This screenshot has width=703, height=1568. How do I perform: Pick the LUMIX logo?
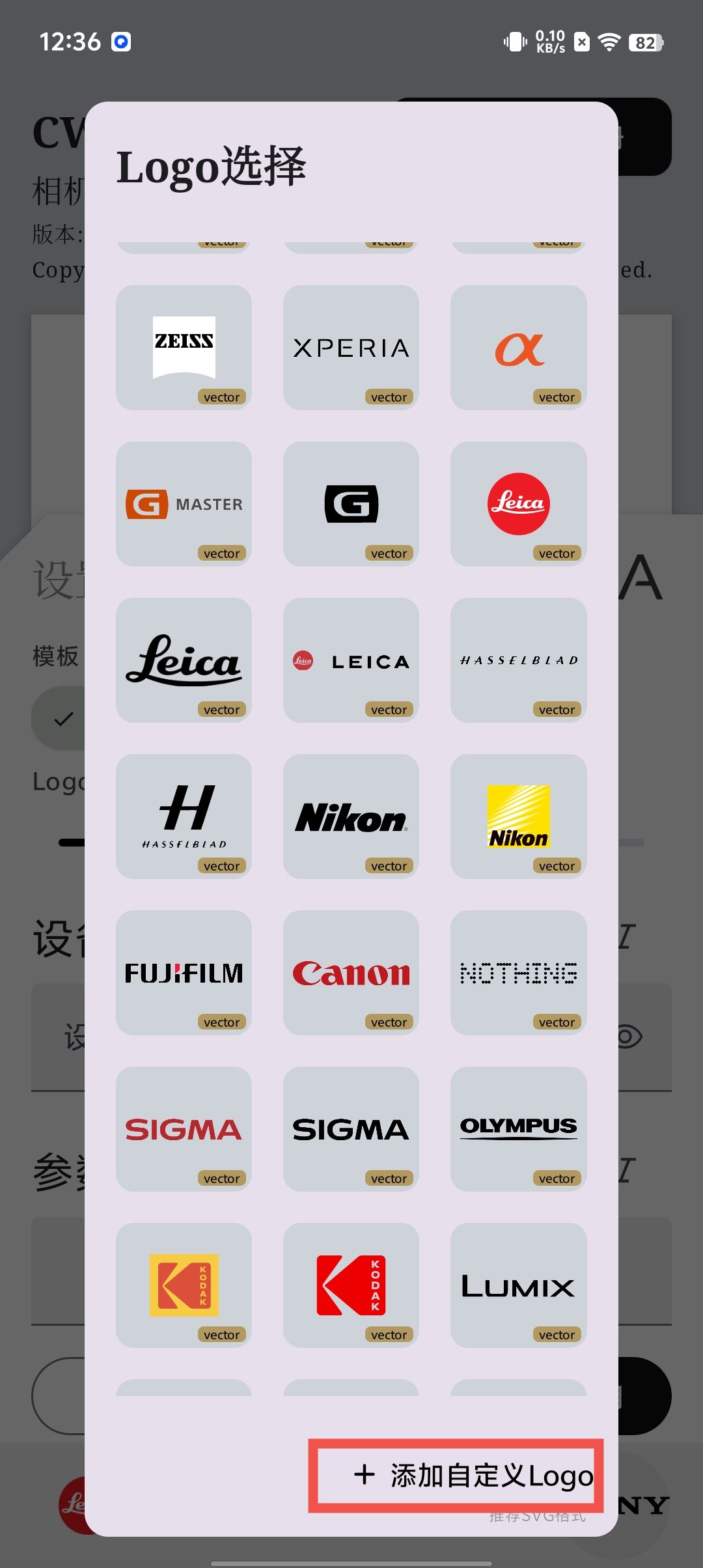pos(518,1285)
